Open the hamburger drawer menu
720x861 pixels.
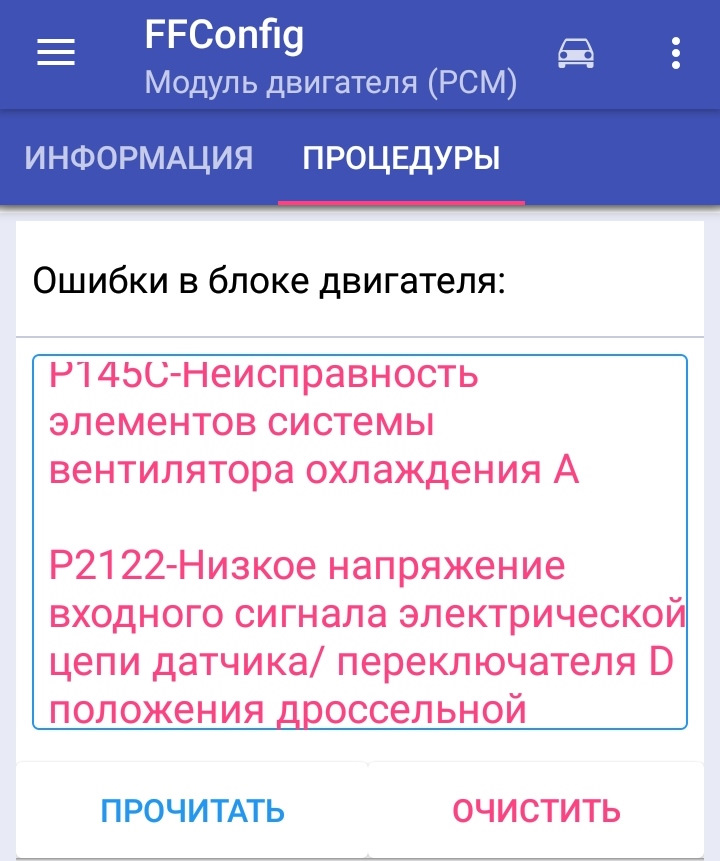pos(56,53)
